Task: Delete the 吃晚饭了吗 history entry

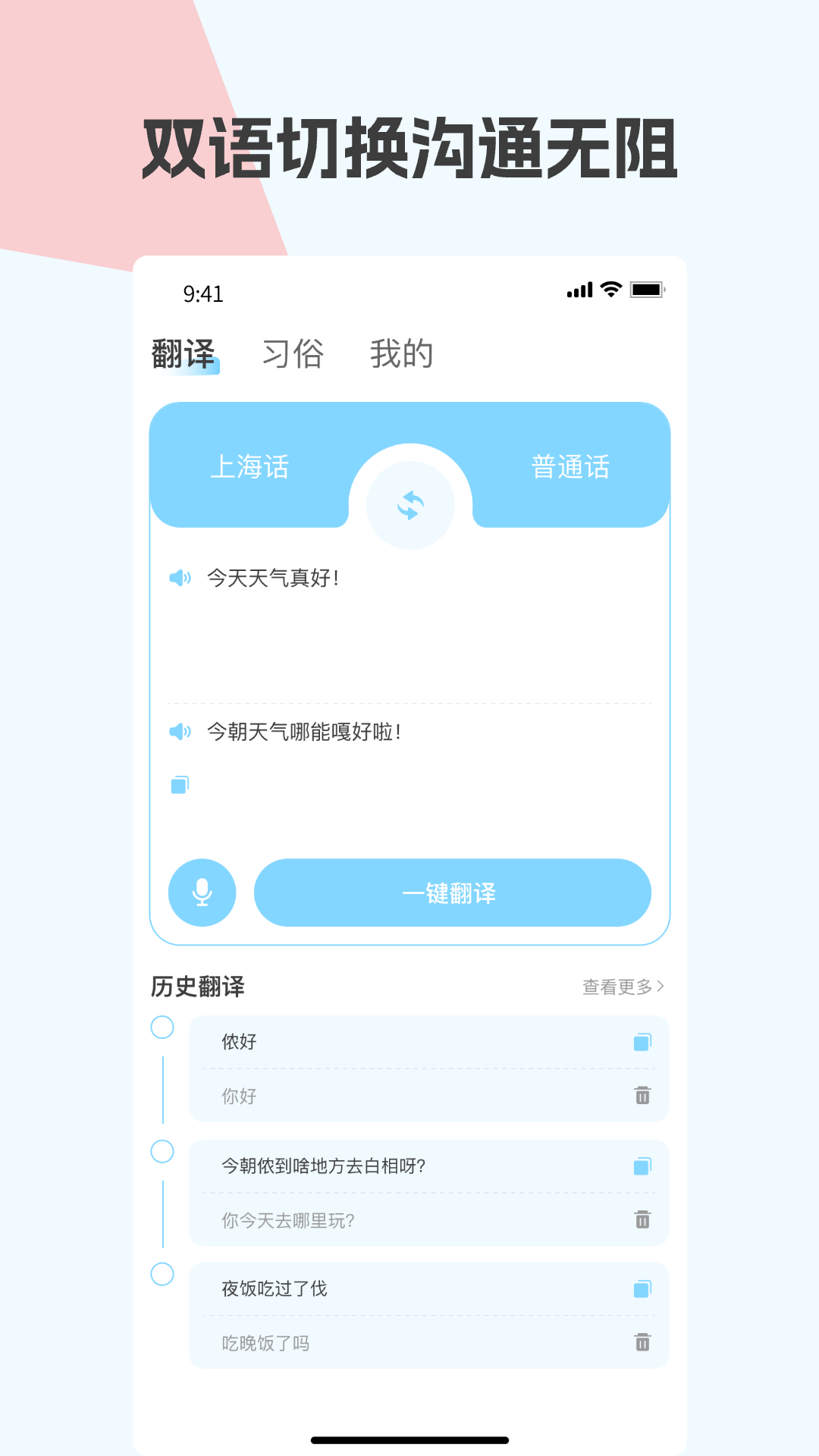Action: (x=642, y=1342)
